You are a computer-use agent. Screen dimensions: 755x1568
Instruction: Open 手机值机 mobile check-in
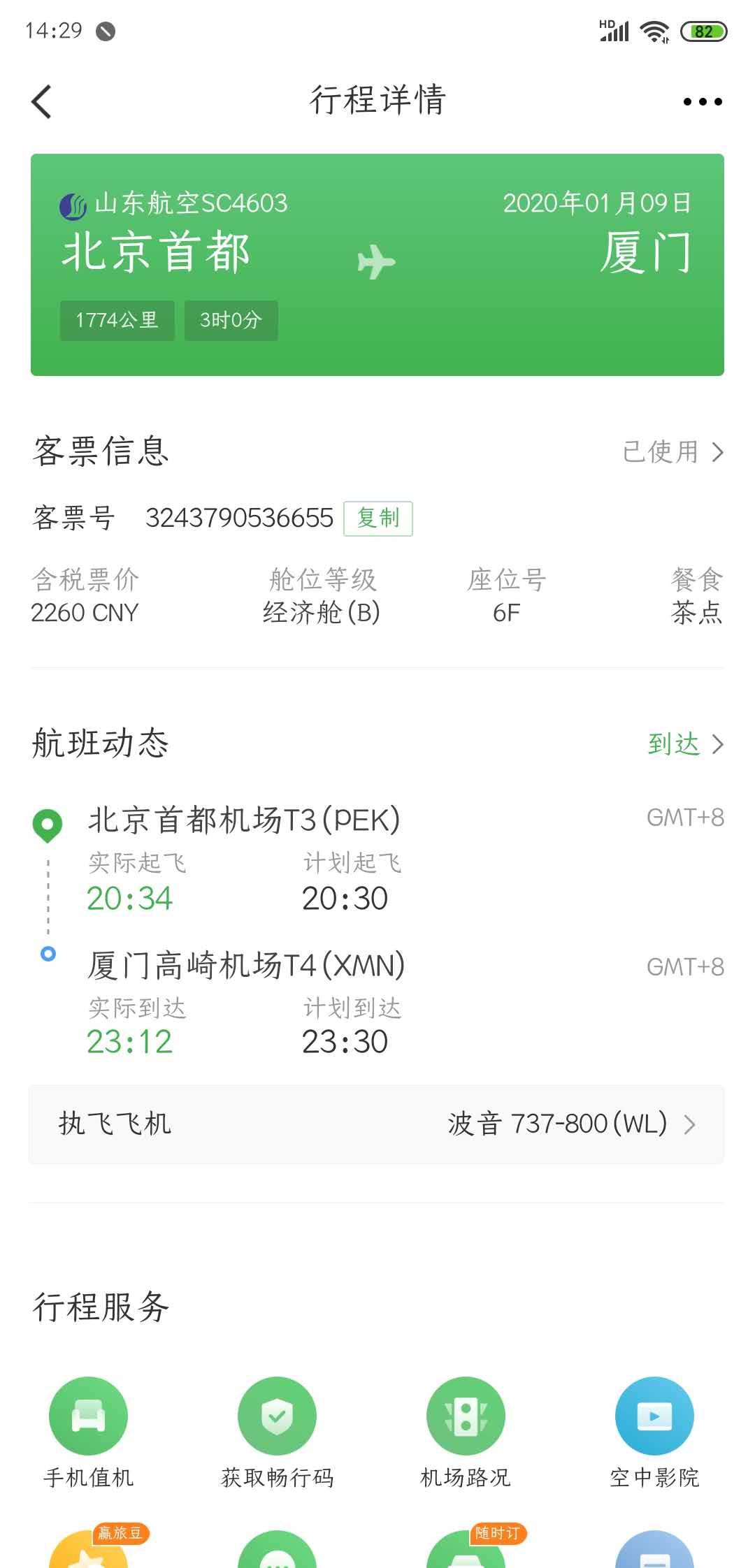tap(88, 1430)
